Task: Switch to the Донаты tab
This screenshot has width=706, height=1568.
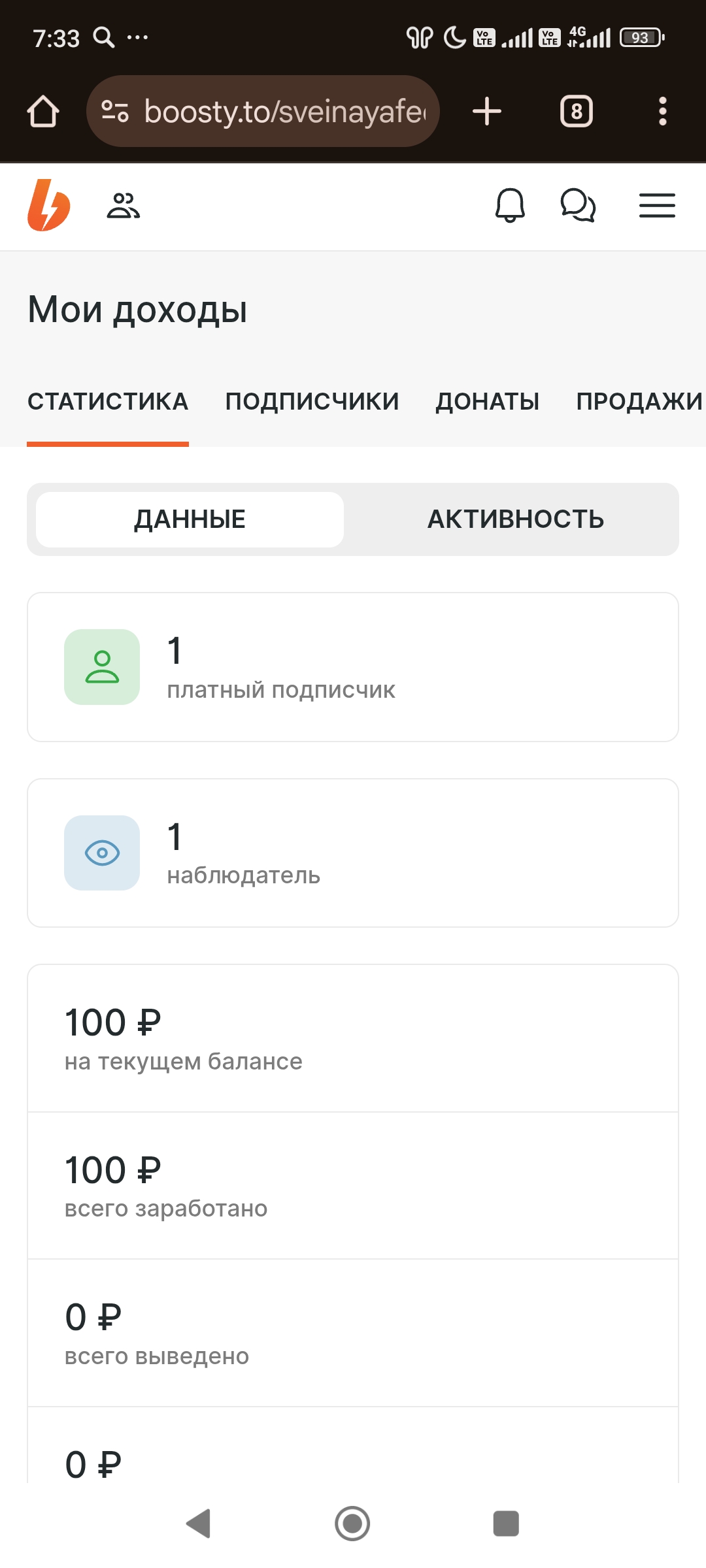Action: pyautogui.click(x=488, y=401)
